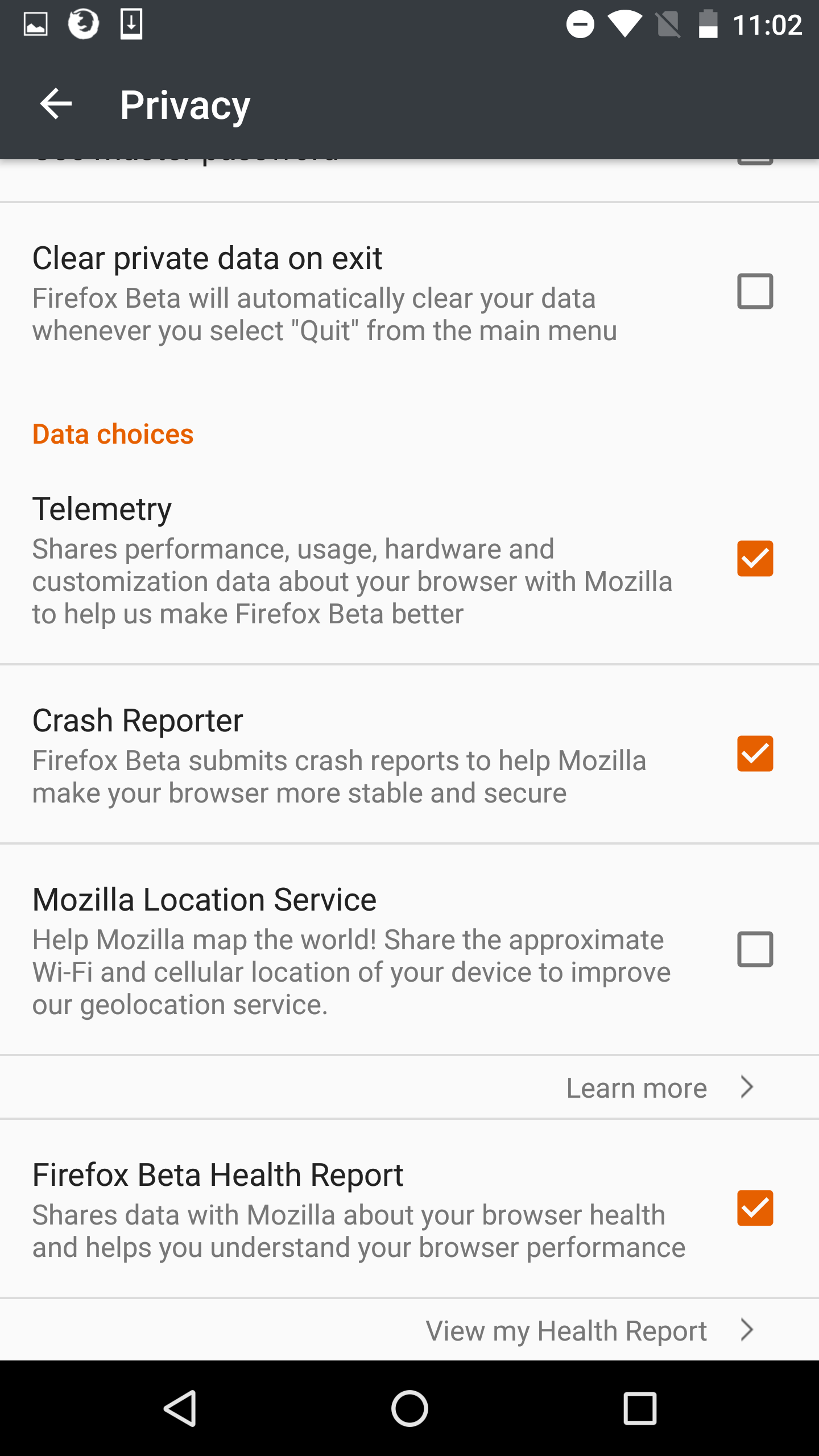Enable Mozilla Location Service
819x1456 pixels.
click(x=755, y=949)
